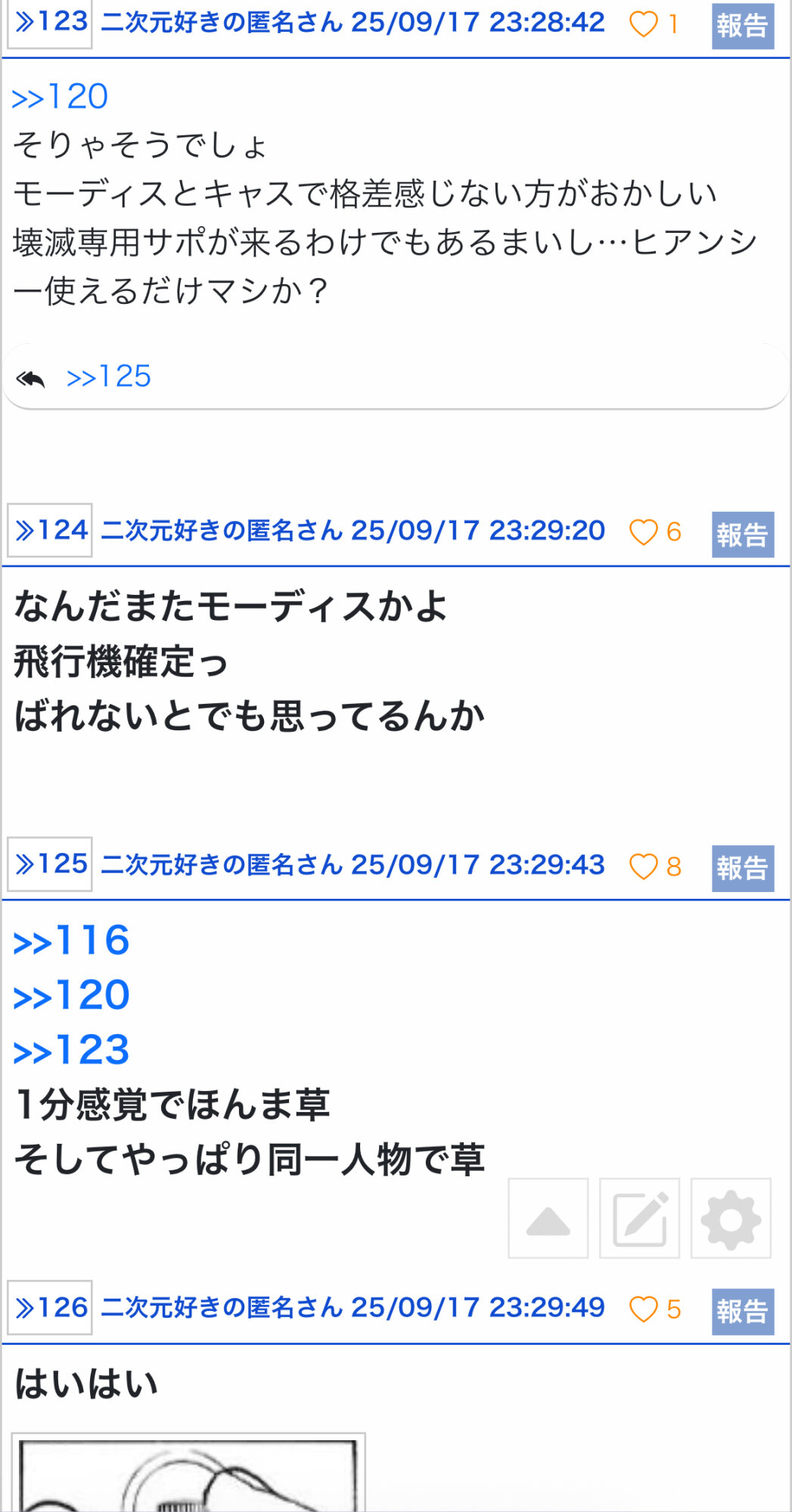
Task: Report post 123
Action: click(742, 26)
